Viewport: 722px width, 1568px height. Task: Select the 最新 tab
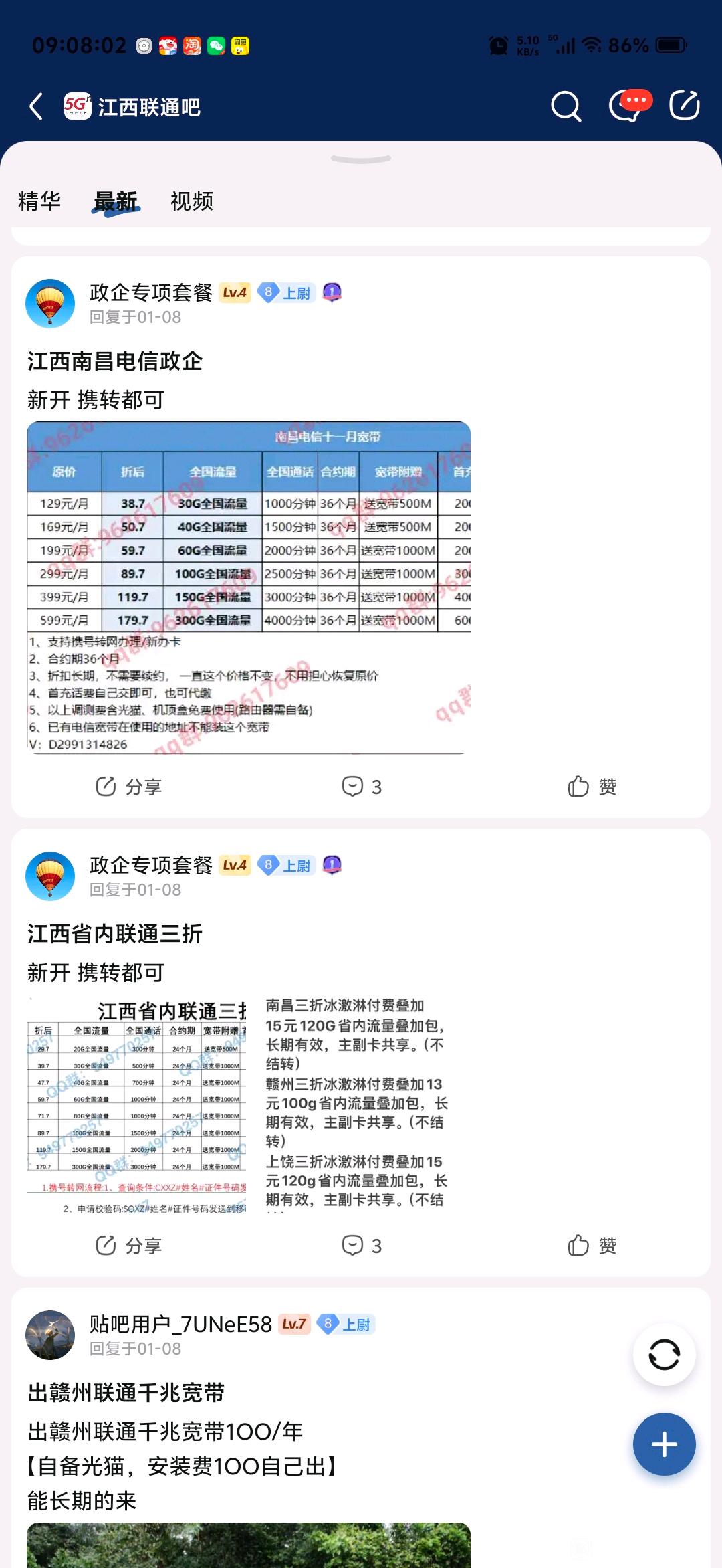116,201
